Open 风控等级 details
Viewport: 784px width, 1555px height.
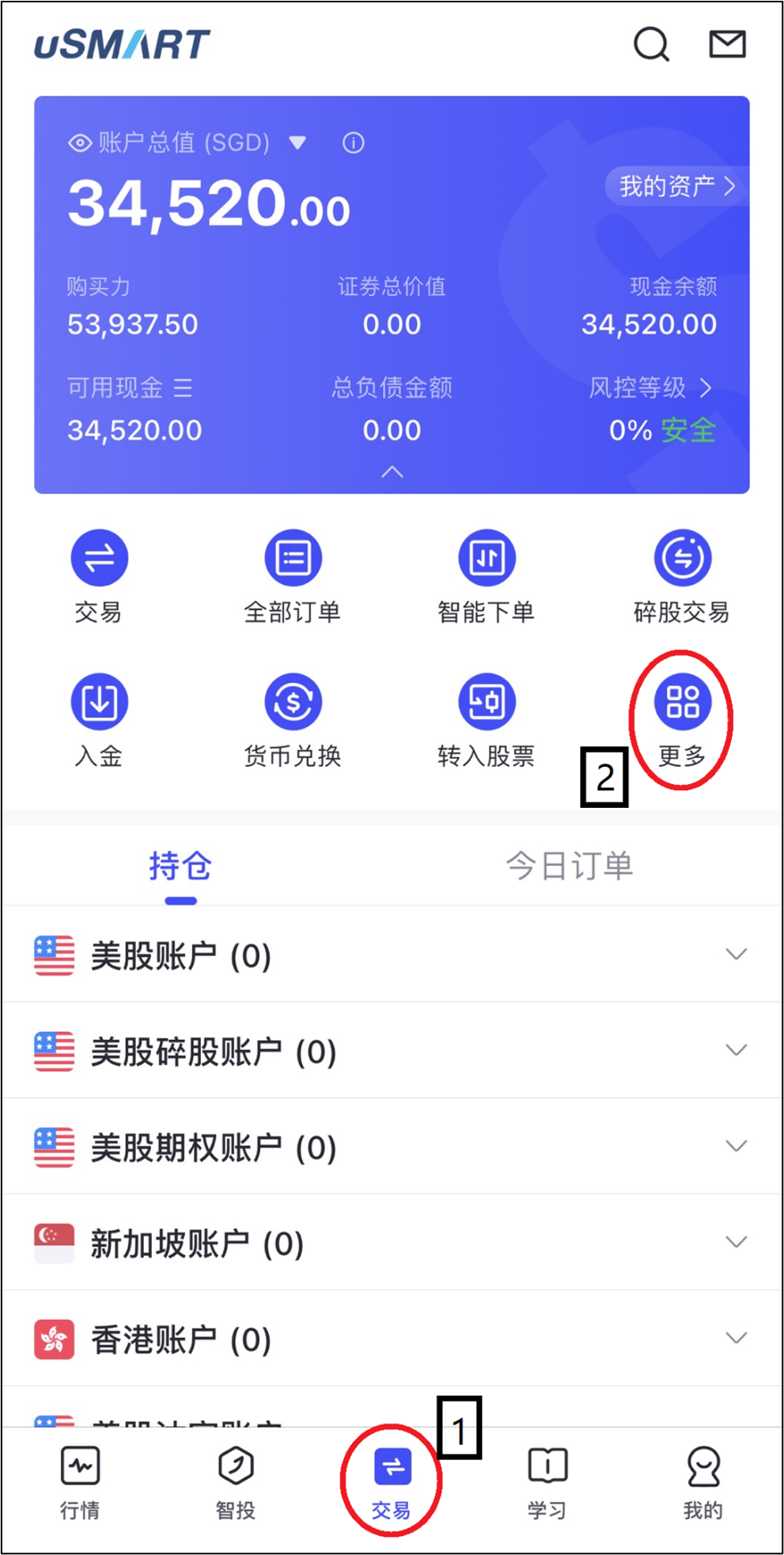click(x=651, y=388)
